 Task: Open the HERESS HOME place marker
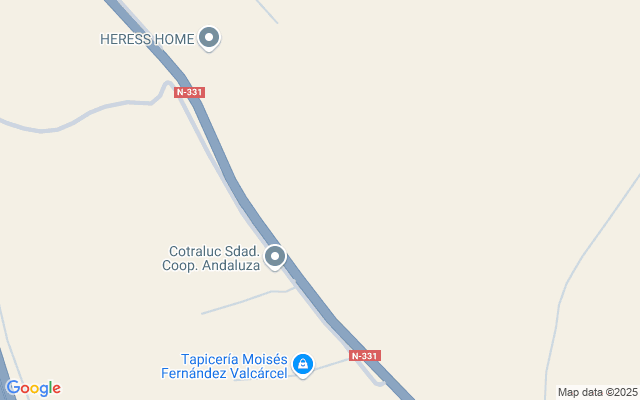(x=209, y=39)
